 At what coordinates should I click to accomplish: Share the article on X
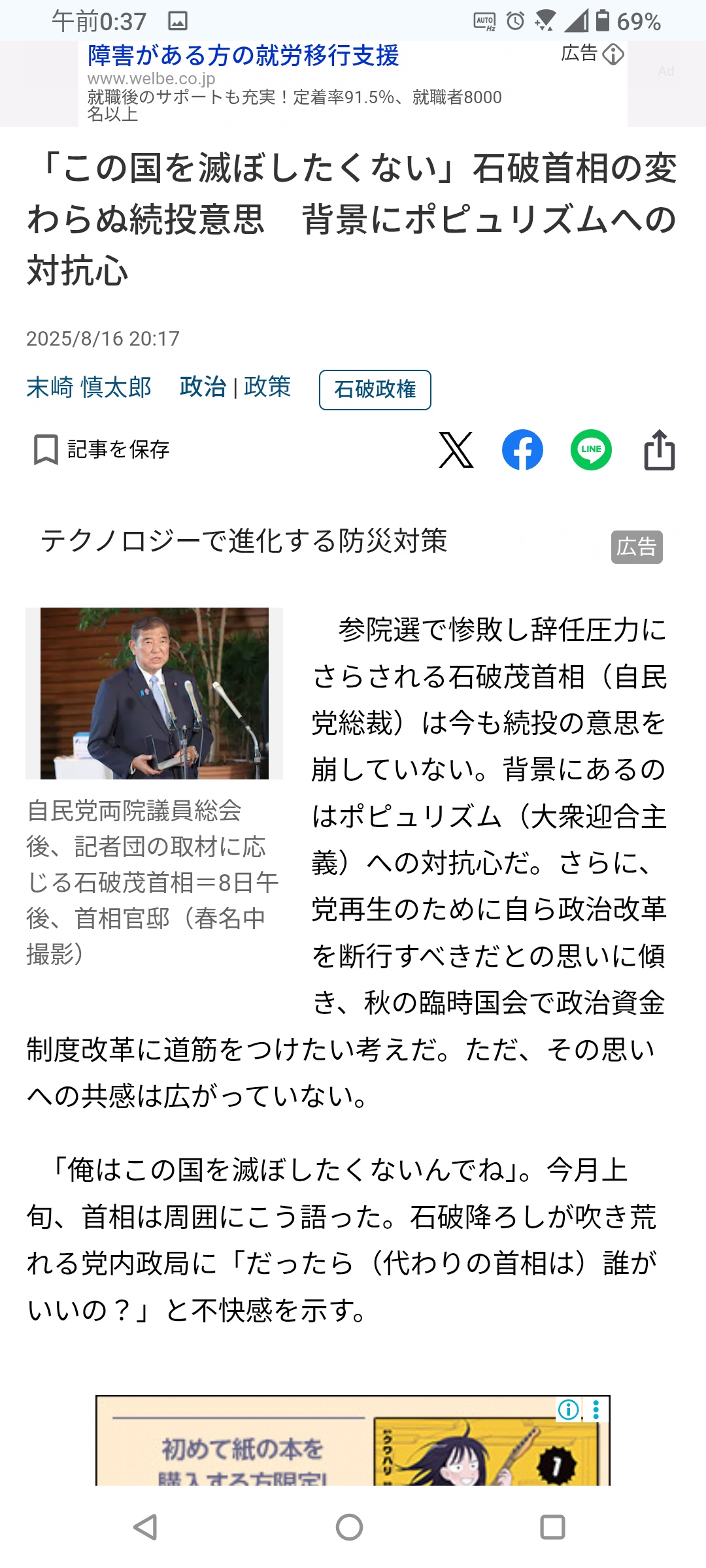click(x=456, y=449)
